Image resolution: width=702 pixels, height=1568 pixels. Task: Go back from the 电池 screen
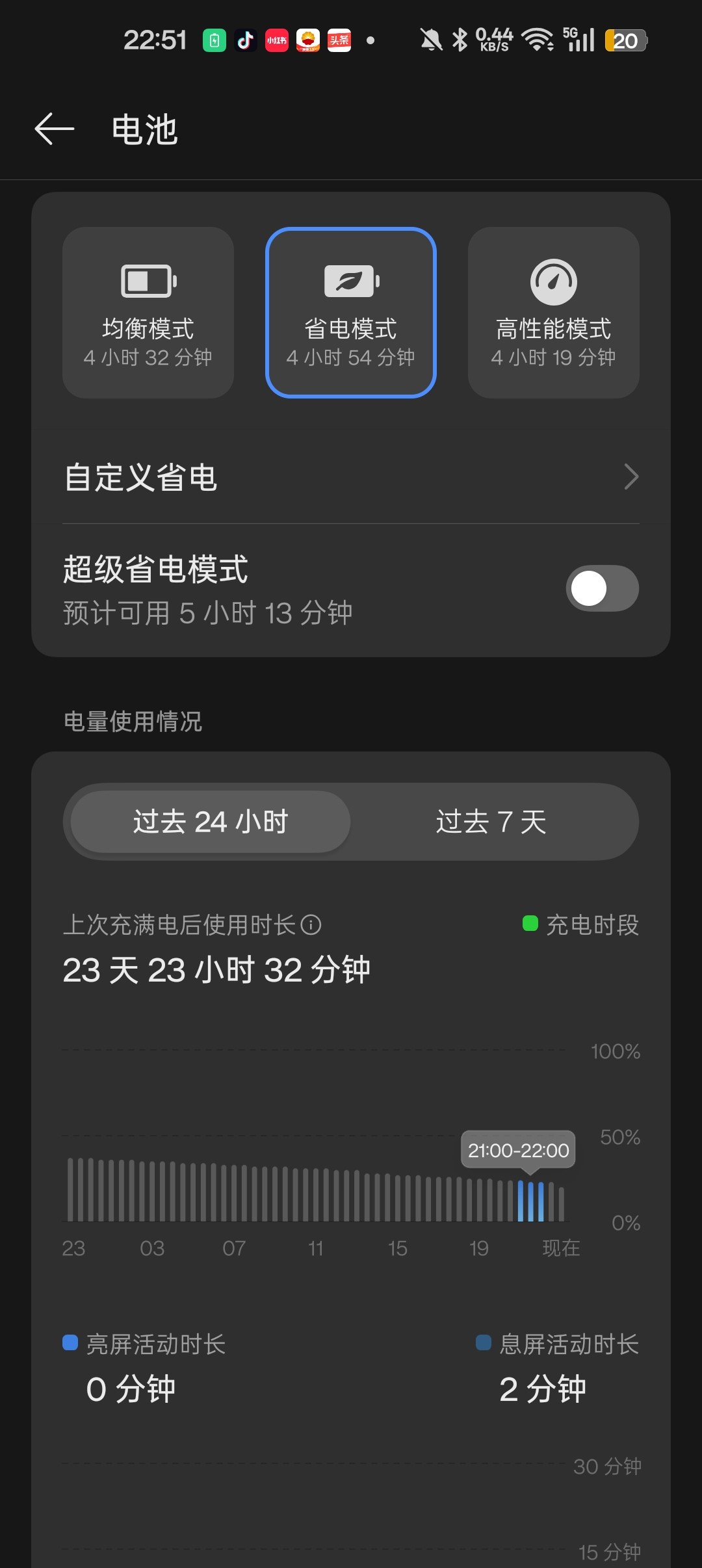55,129
